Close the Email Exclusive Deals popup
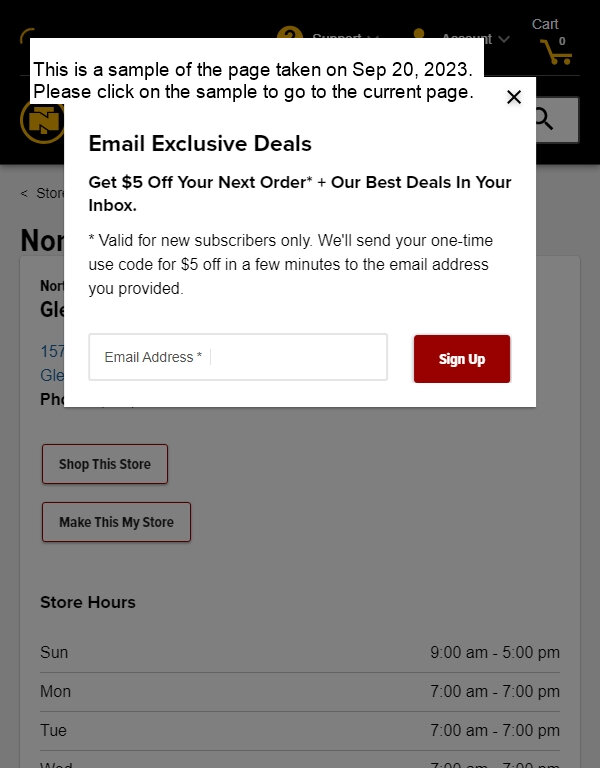 pyautogui.click(x=514, y=97)
